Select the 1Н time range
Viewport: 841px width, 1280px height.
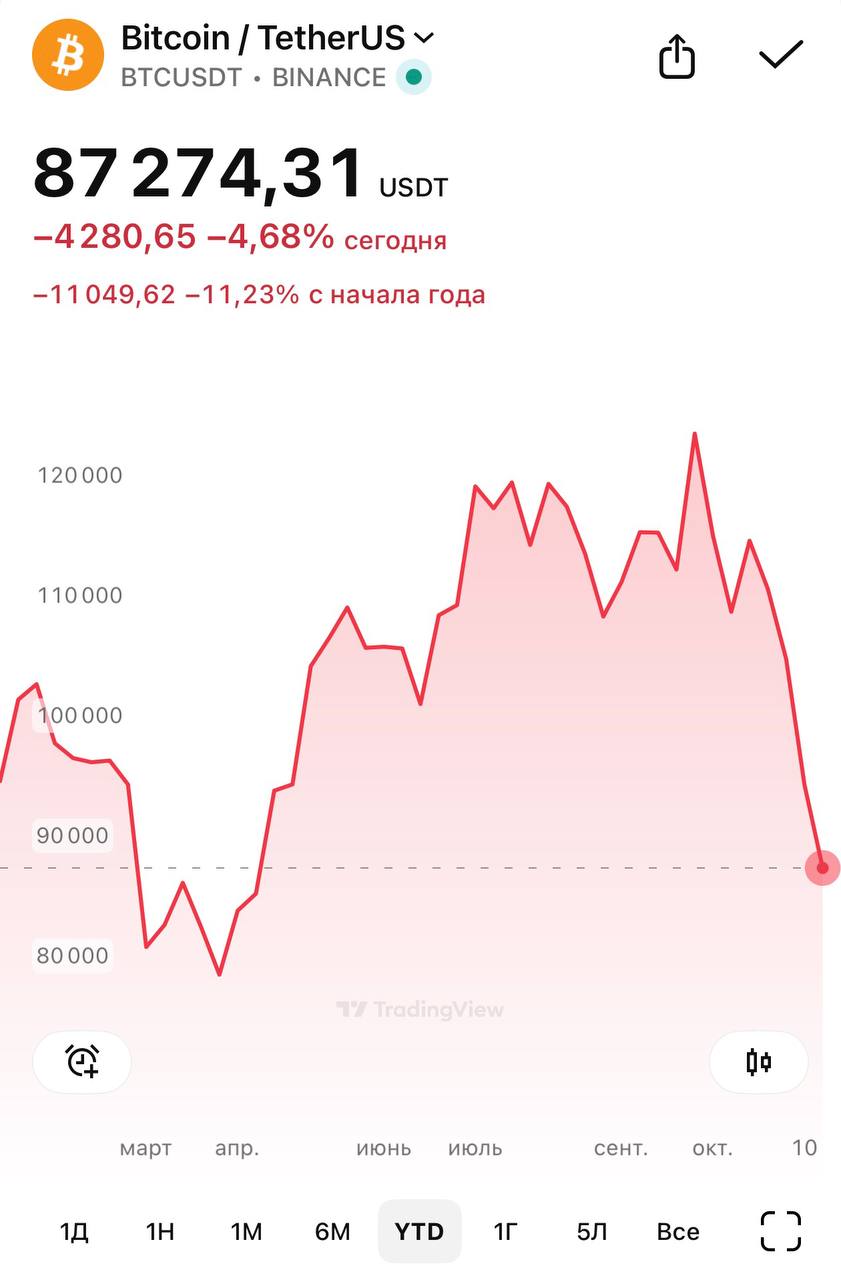coord(160,1231)
